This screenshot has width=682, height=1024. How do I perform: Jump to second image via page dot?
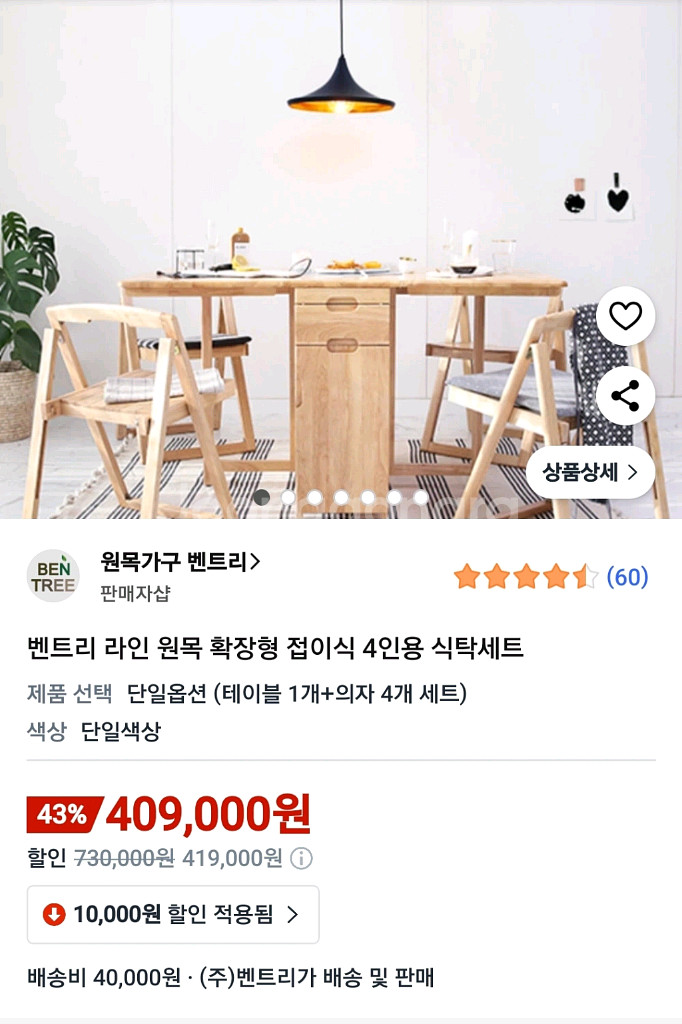pos(288,497)
